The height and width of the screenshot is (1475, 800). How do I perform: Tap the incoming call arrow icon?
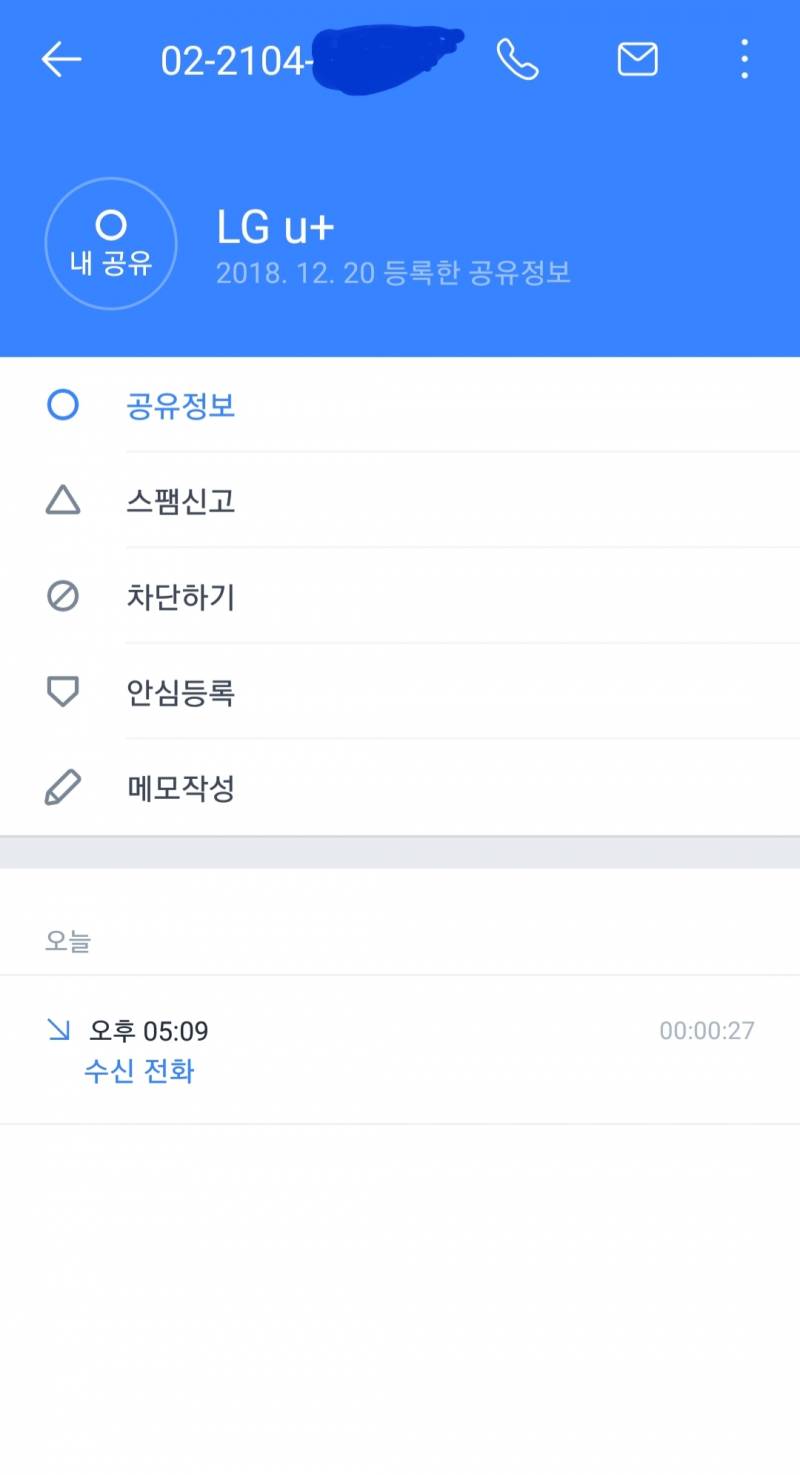55,1030
